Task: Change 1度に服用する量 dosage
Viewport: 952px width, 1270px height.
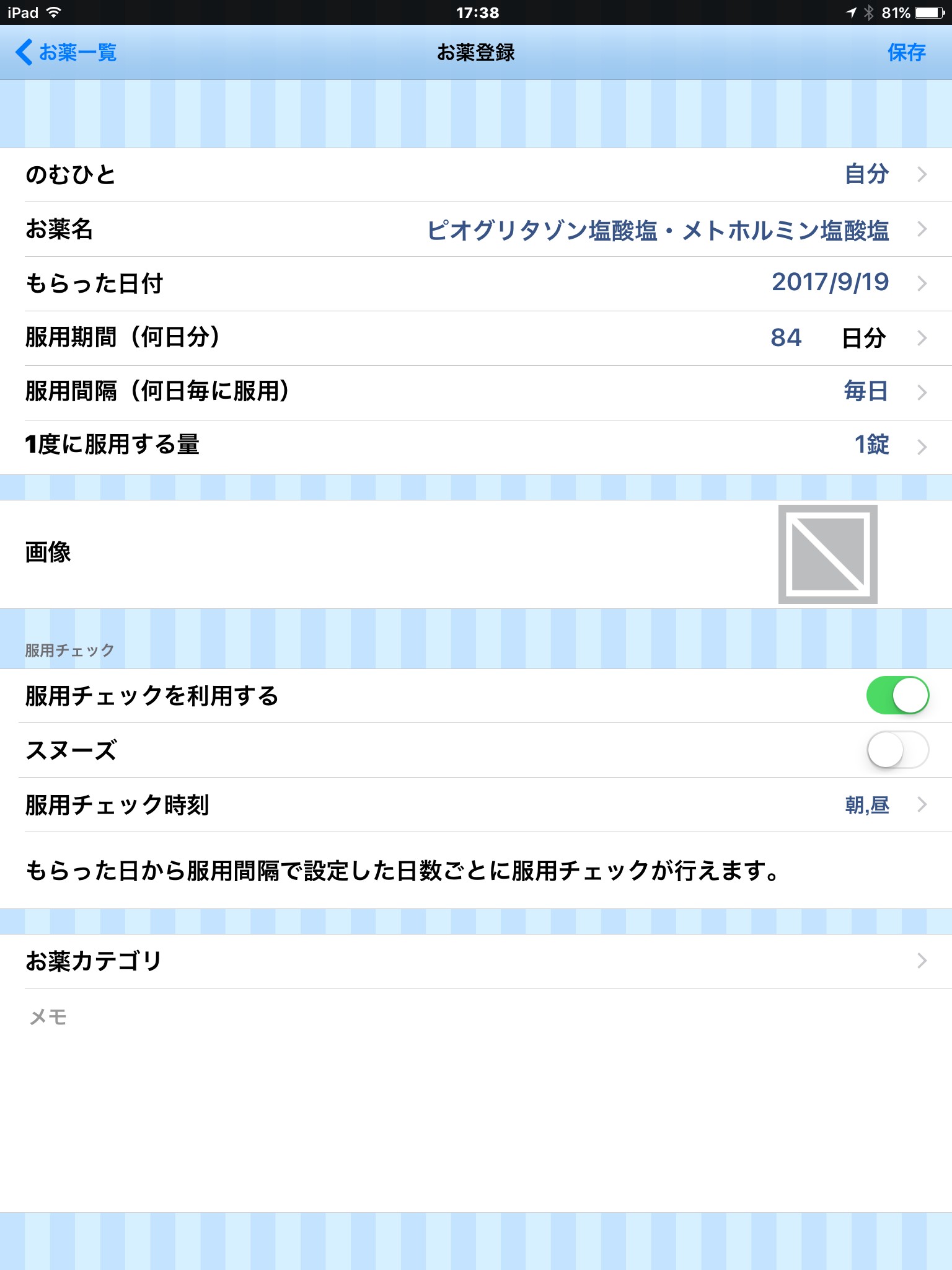Action: click(x=476, y=447)
